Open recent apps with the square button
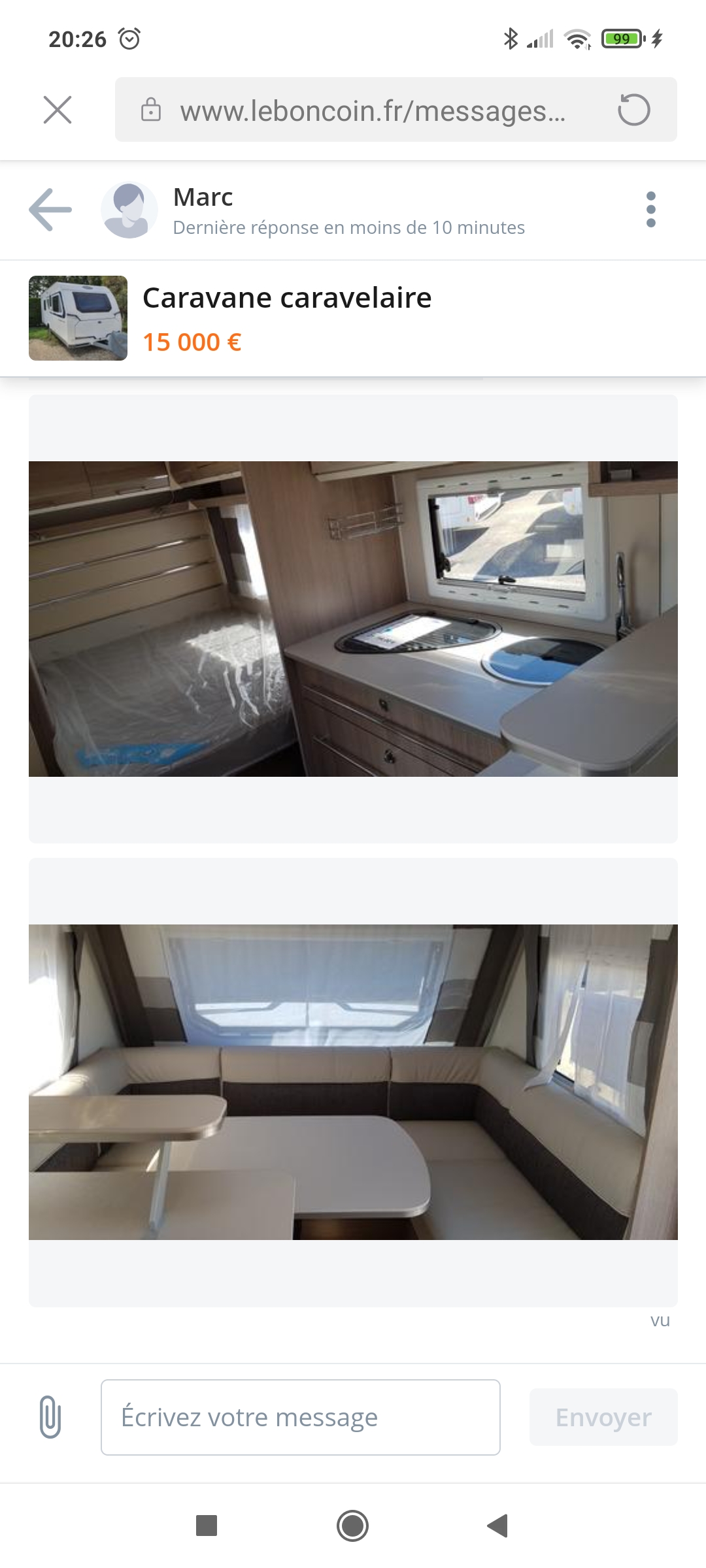Viewport: 706px width, 1568px height. 207,1526
